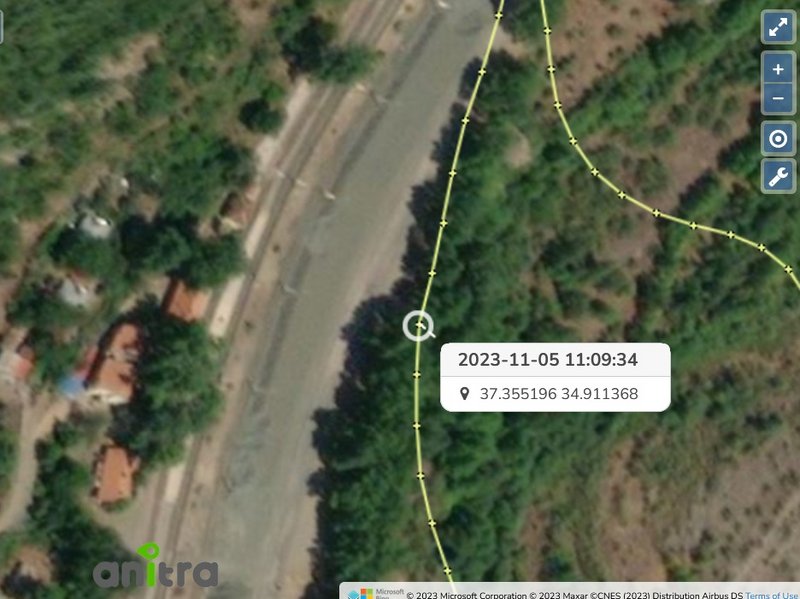Enter fullscreen map view
This screenshot has width=800, height=599.
click(x=778, y=27)
